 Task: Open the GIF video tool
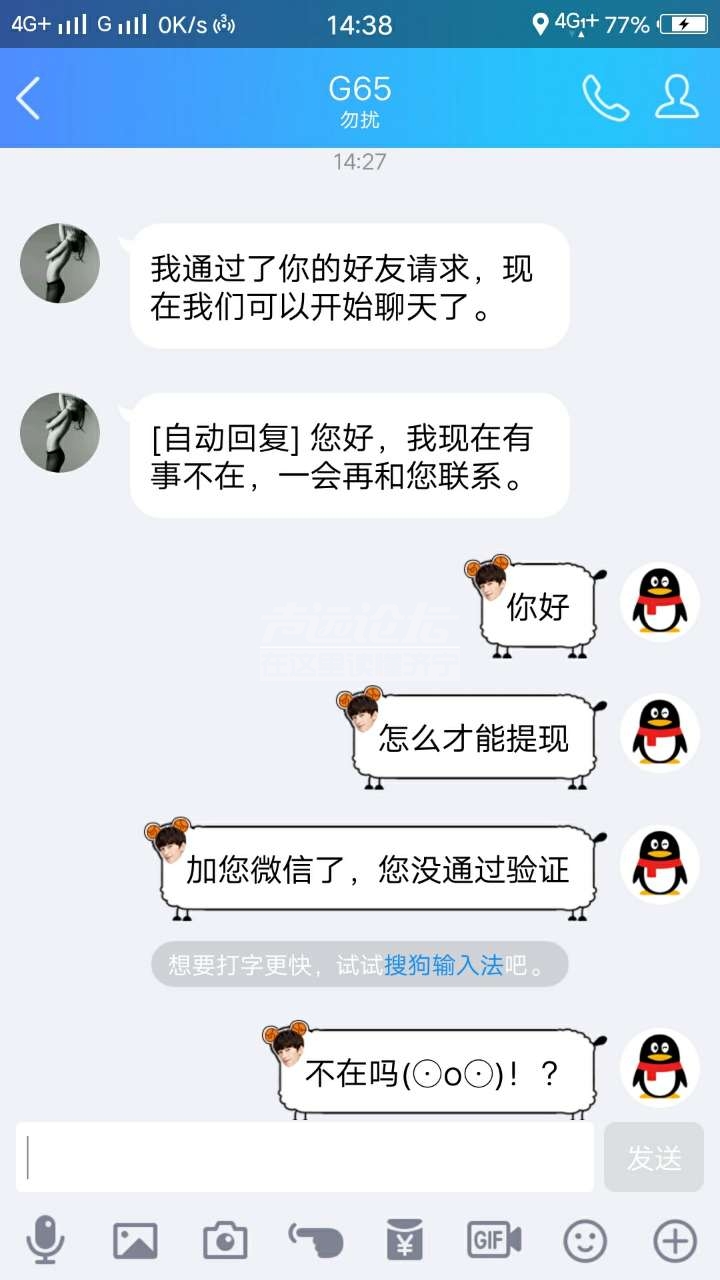[494, 1241]
